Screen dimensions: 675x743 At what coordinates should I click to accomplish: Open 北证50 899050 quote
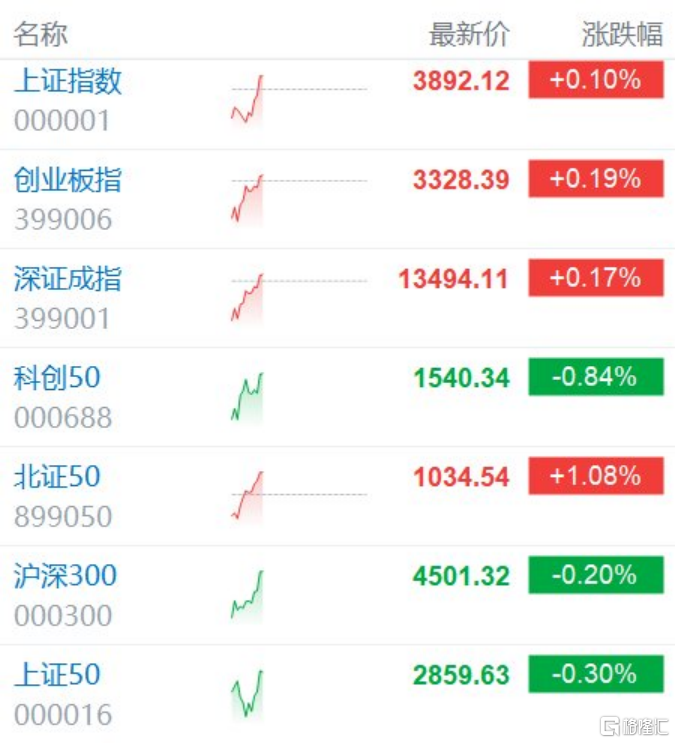338,496
